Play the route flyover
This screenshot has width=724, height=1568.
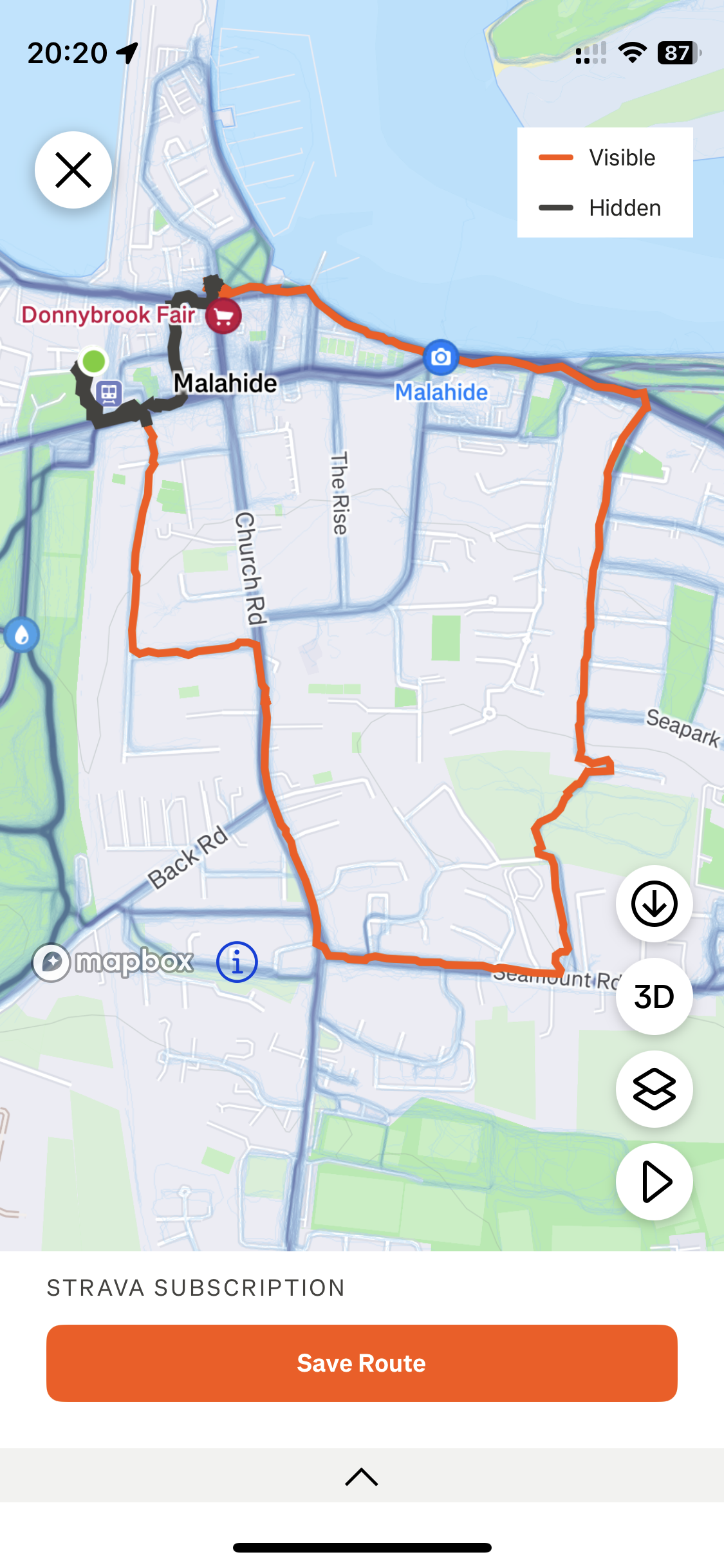tap(654, 1182)
